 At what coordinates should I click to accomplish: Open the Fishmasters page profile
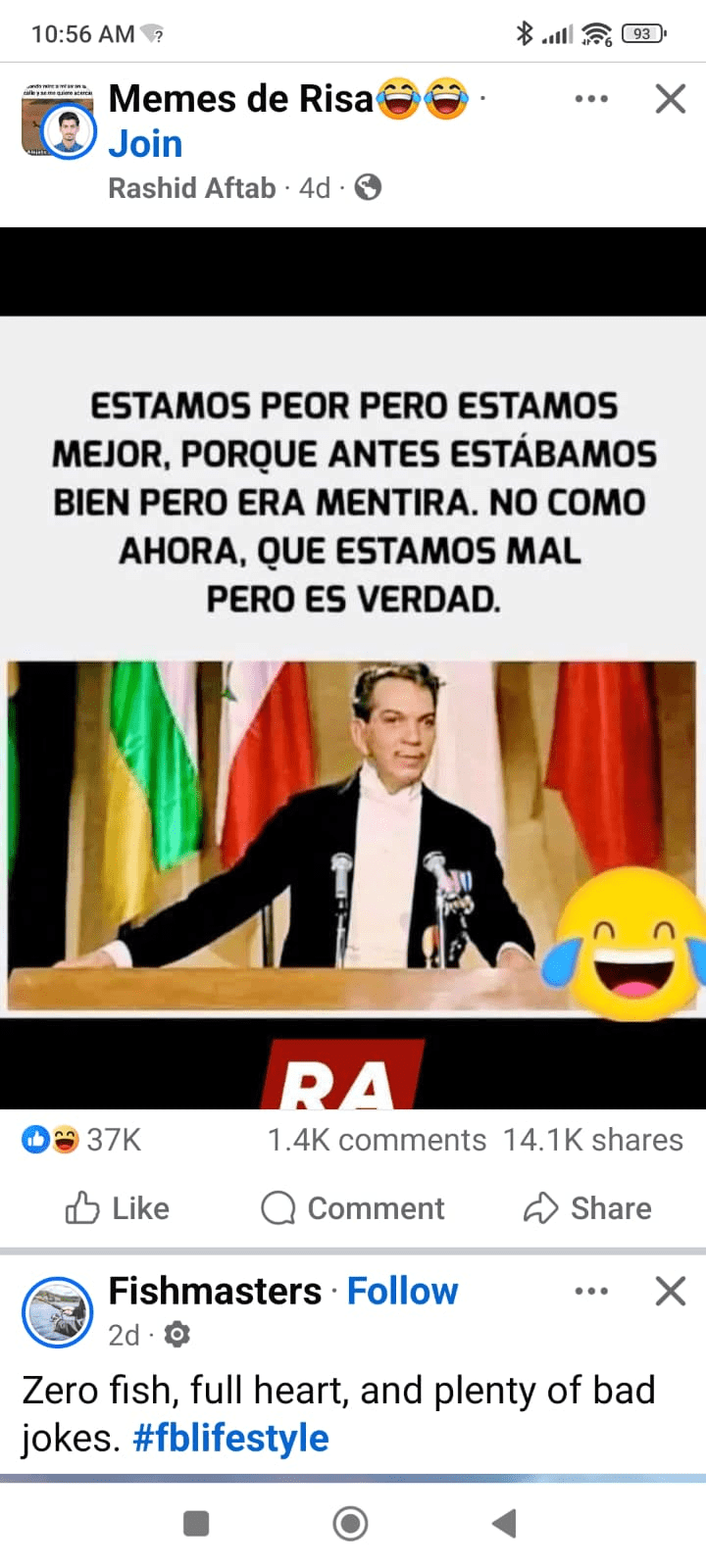tap(215, 1291)
